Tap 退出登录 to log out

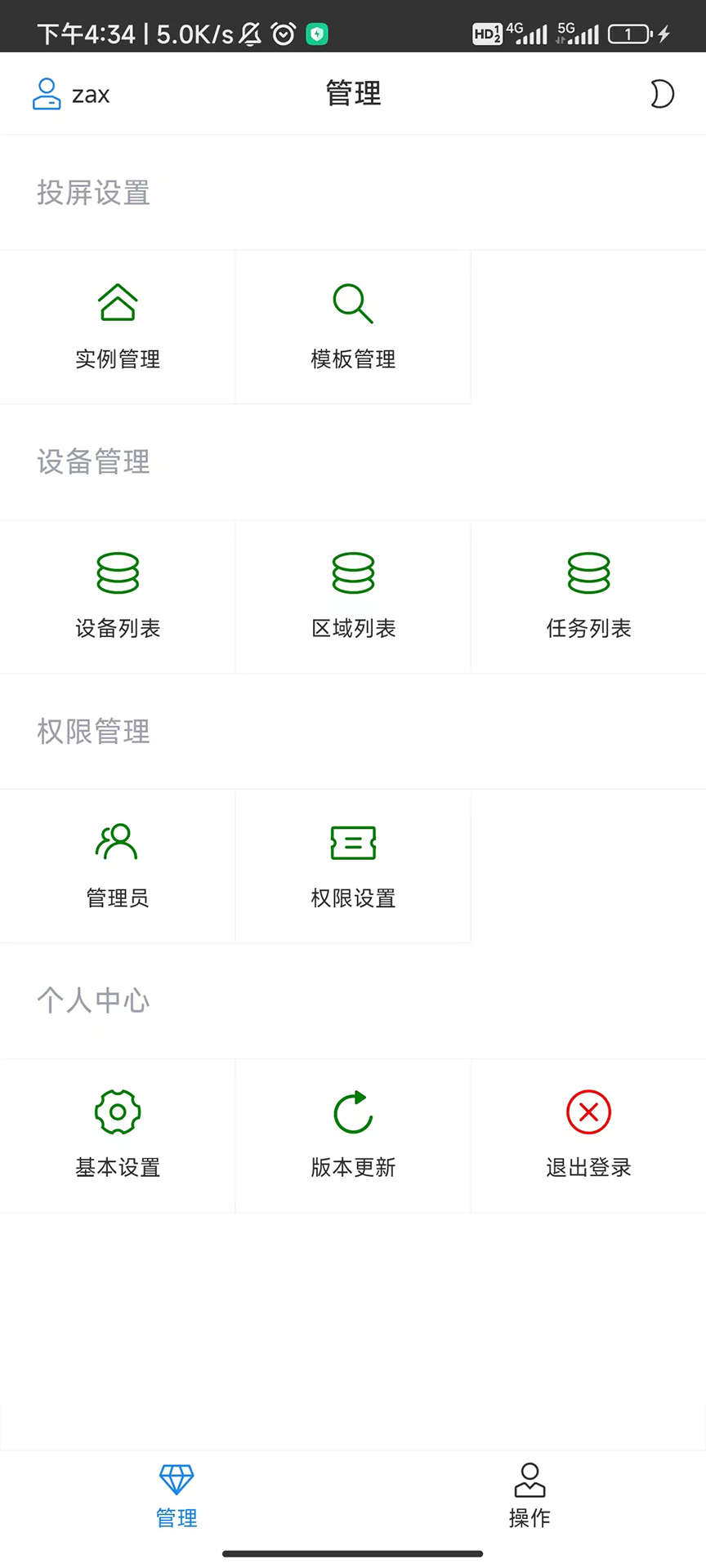click(x=588, y=1135)
